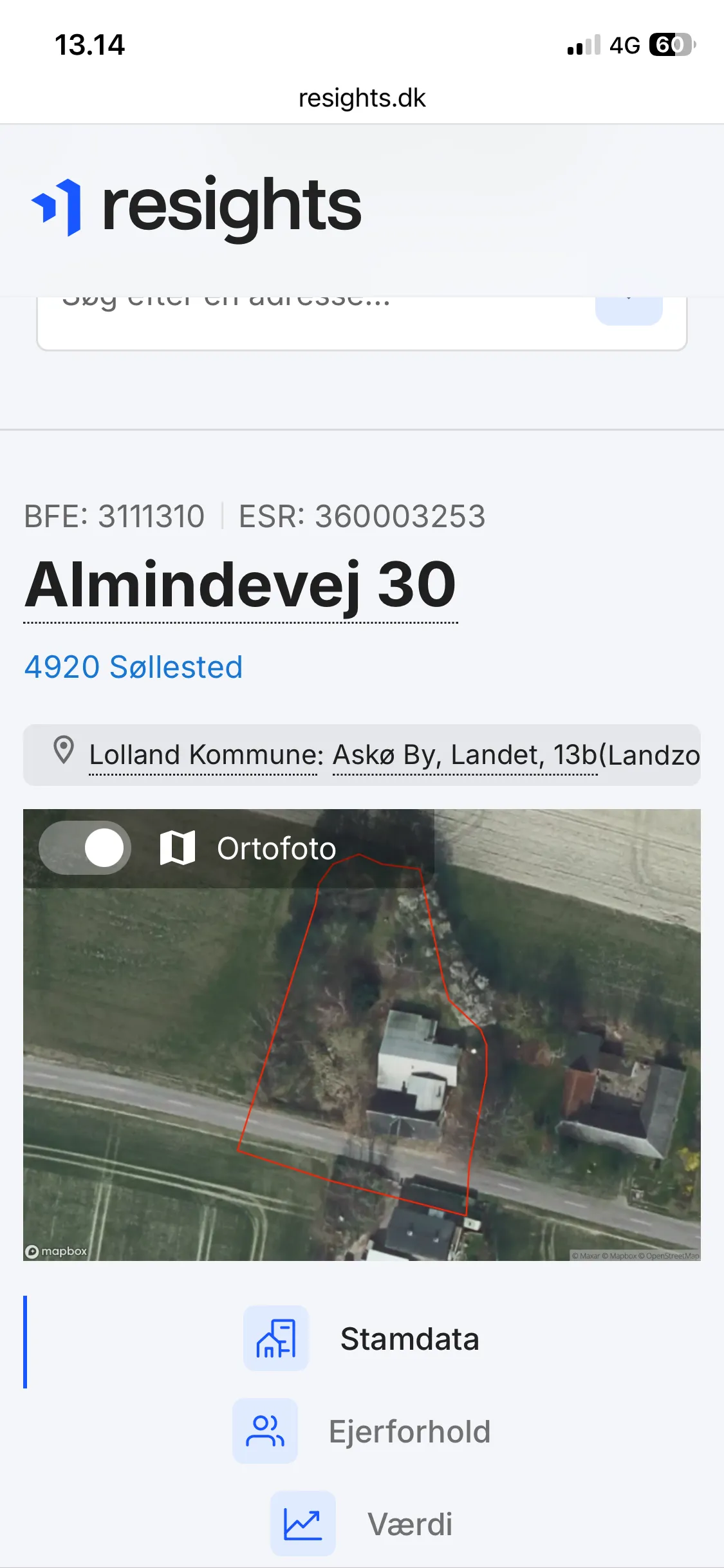The height and width of the screenshot is (1568, 724).
Task: Open the Lolland Kommune link
Action: click(x=205, y=755)
